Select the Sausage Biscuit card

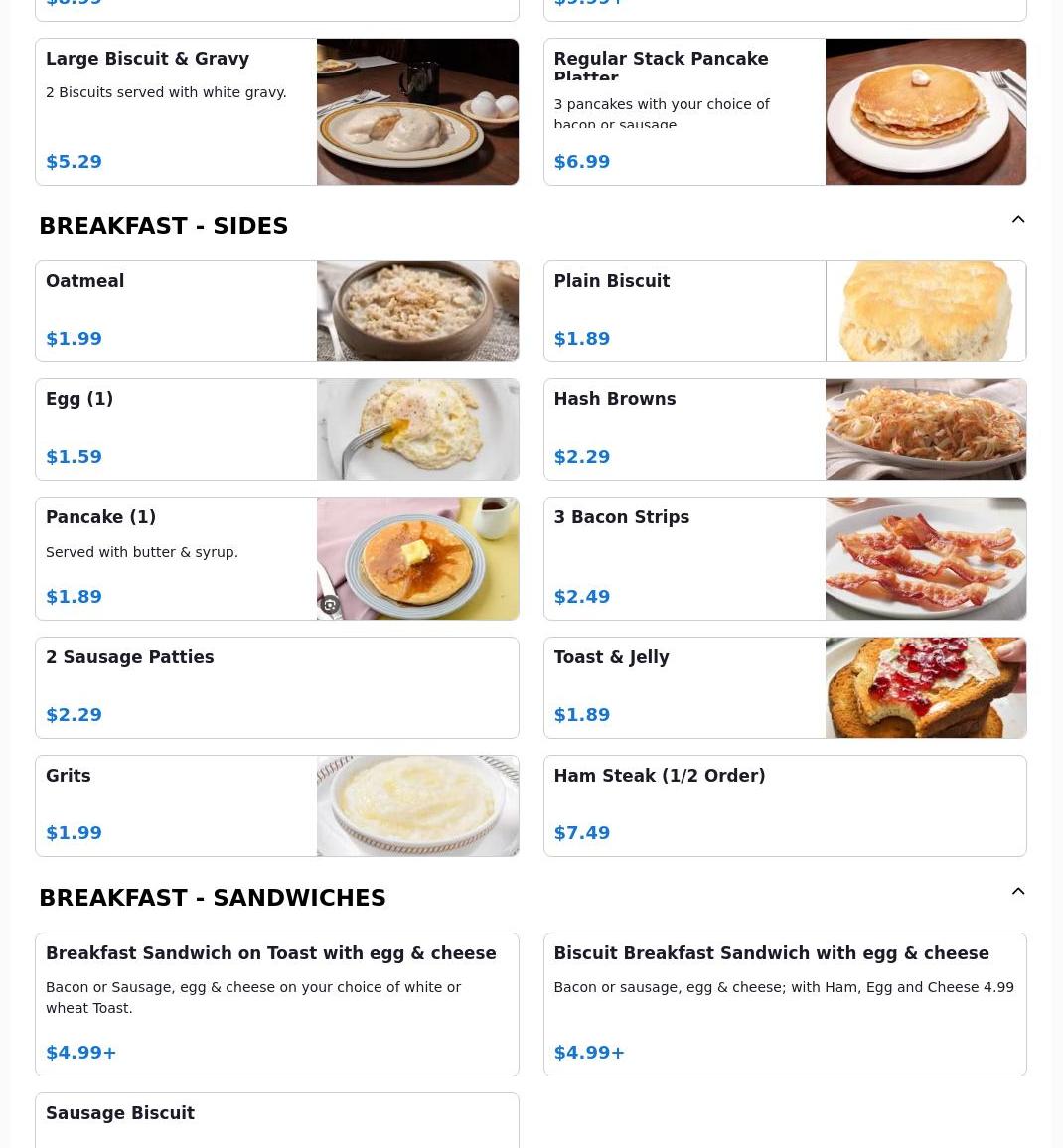pos(277,1121)
